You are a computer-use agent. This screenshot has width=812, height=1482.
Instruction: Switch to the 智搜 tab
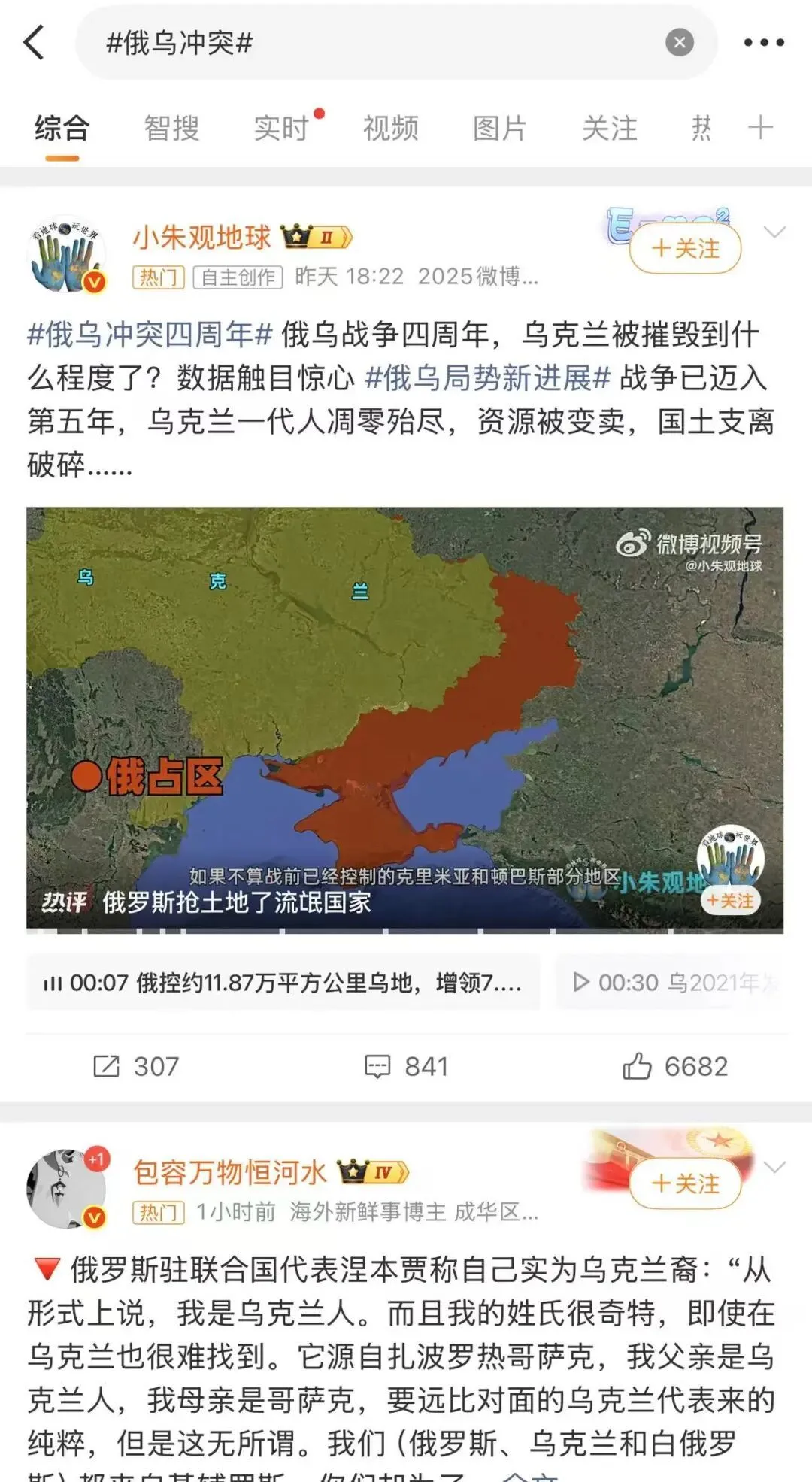(x=171, y=128)
